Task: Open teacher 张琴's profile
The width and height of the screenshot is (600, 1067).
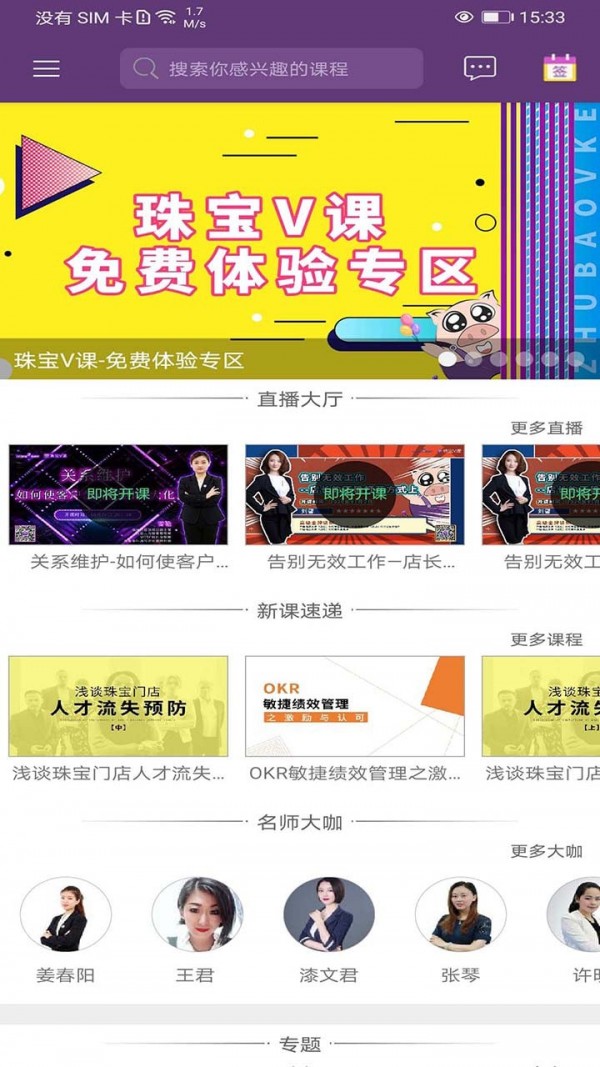Action: click(460, 915)
